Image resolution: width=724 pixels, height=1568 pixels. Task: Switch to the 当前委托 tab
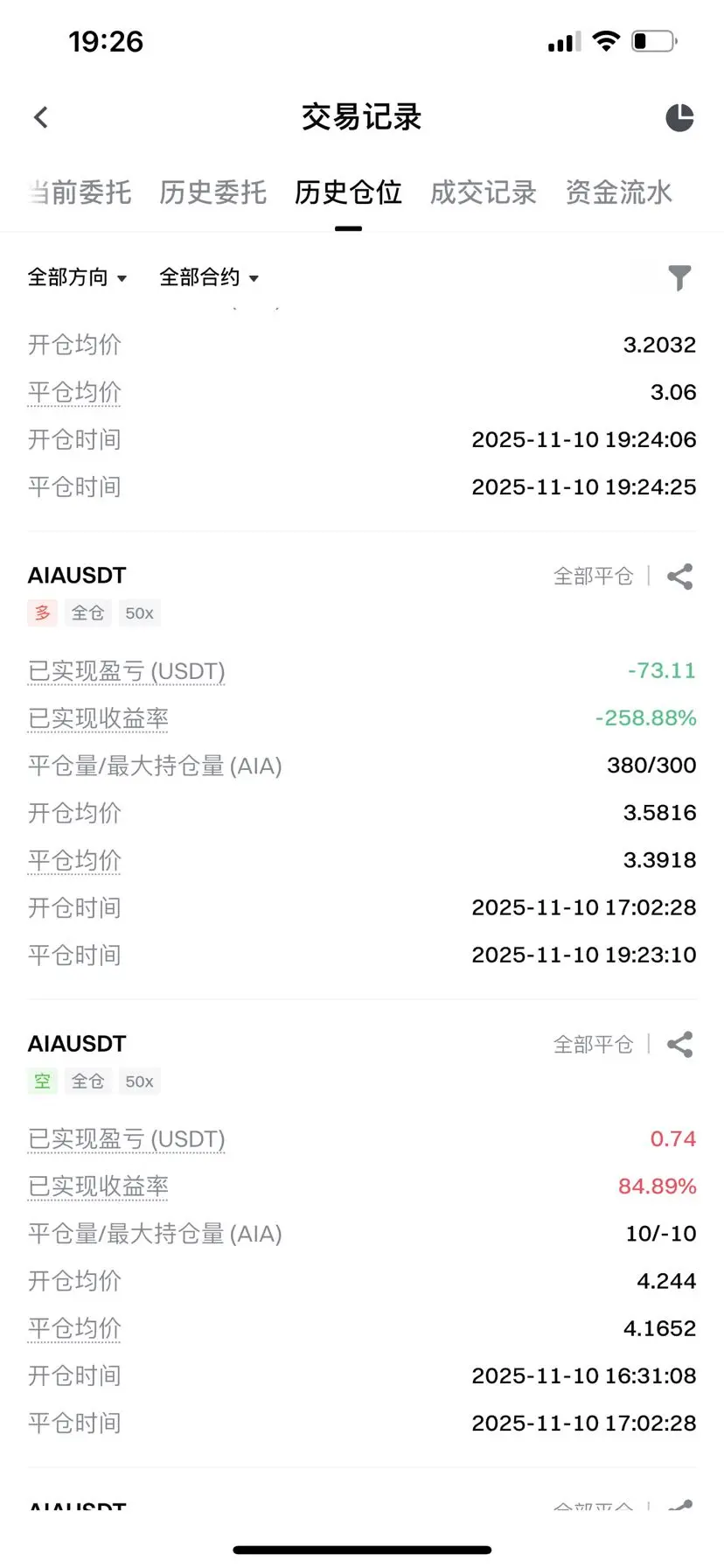click(81, 192)
